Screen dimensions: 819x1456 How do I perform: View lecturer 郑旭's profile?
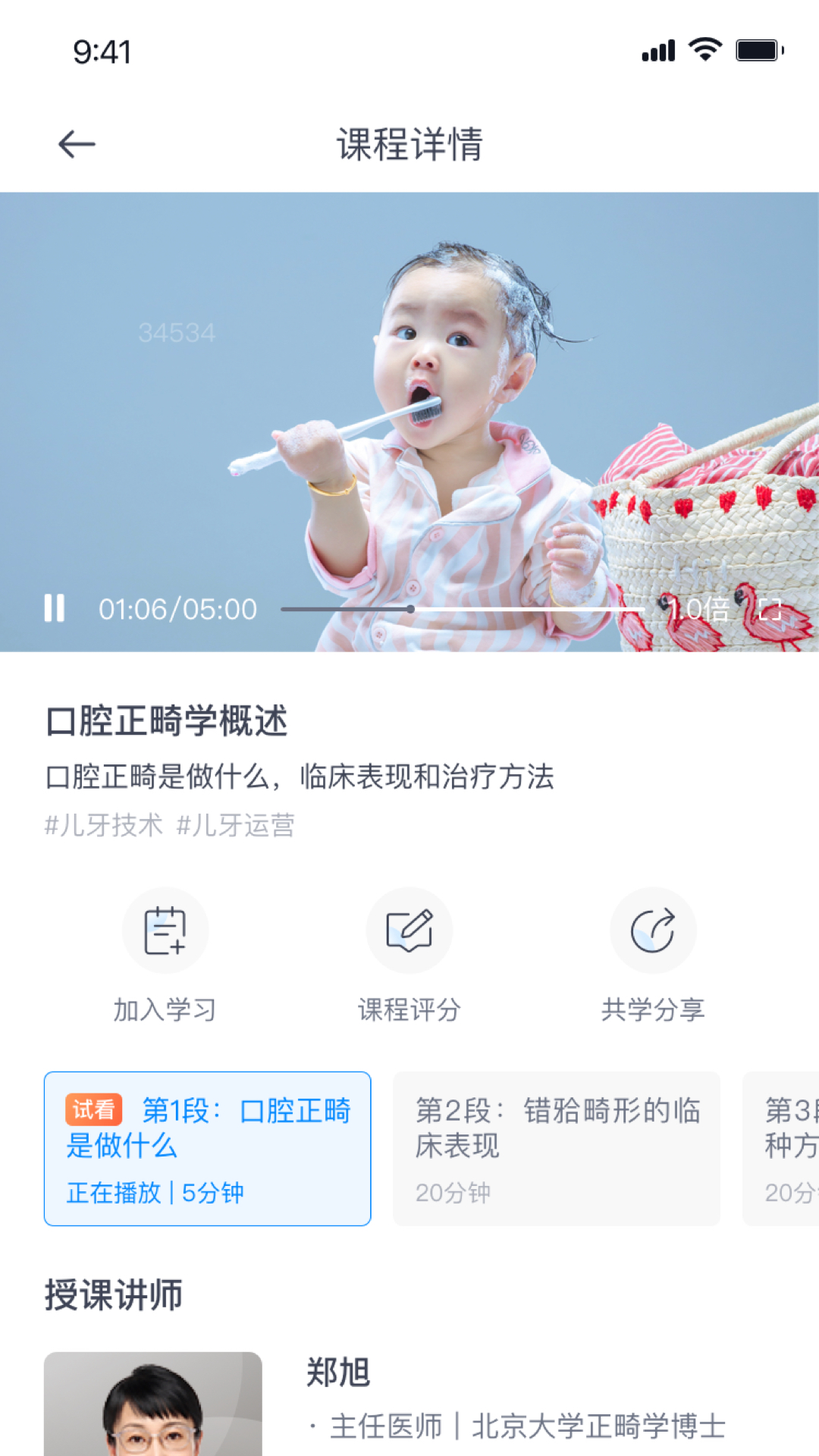pyautogui.click(x=338, y=1373)
